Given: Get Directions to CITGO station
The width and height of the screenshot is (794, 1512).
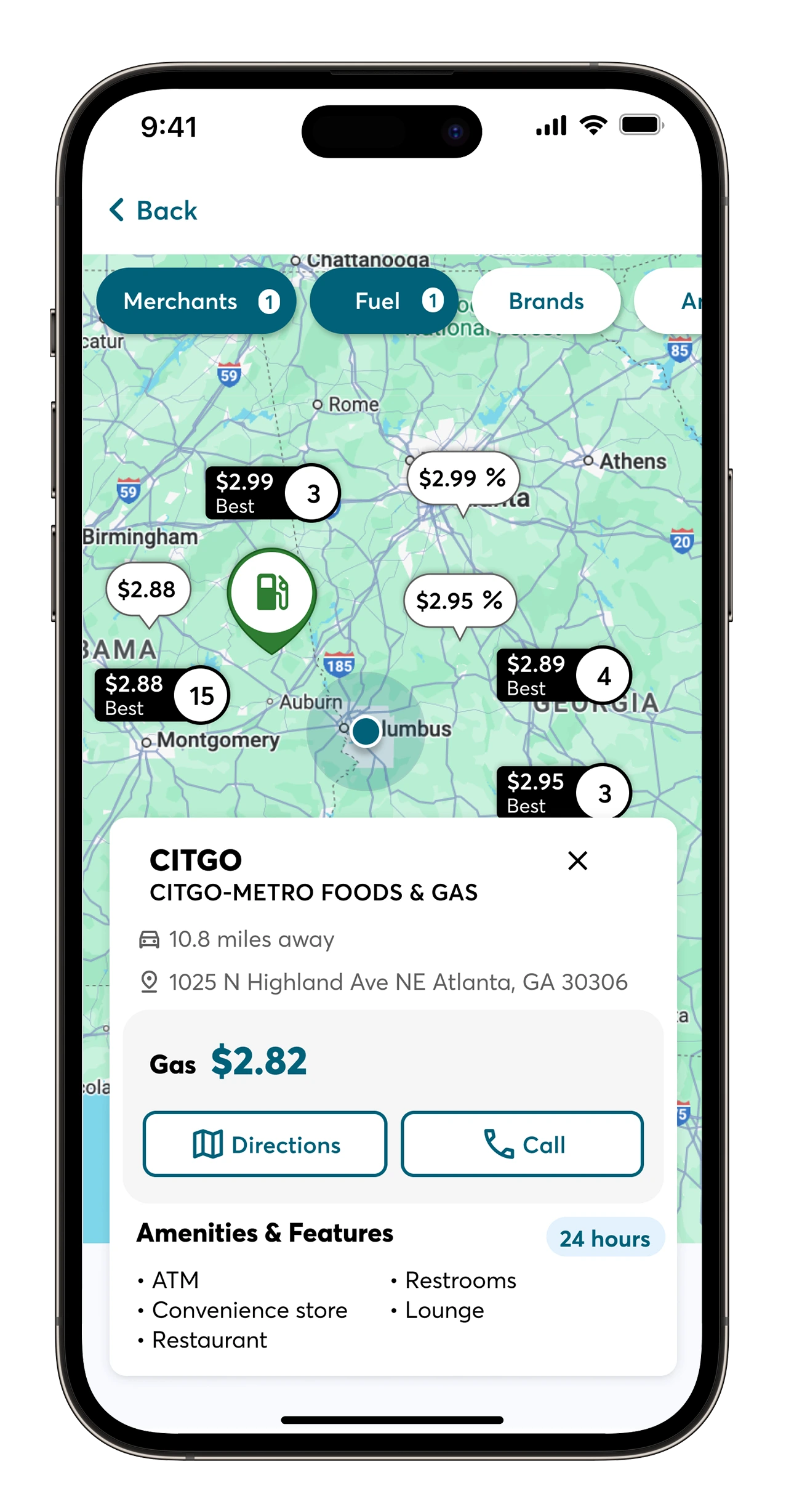Looking at the screenshot, I should [x=265, y=1144].
